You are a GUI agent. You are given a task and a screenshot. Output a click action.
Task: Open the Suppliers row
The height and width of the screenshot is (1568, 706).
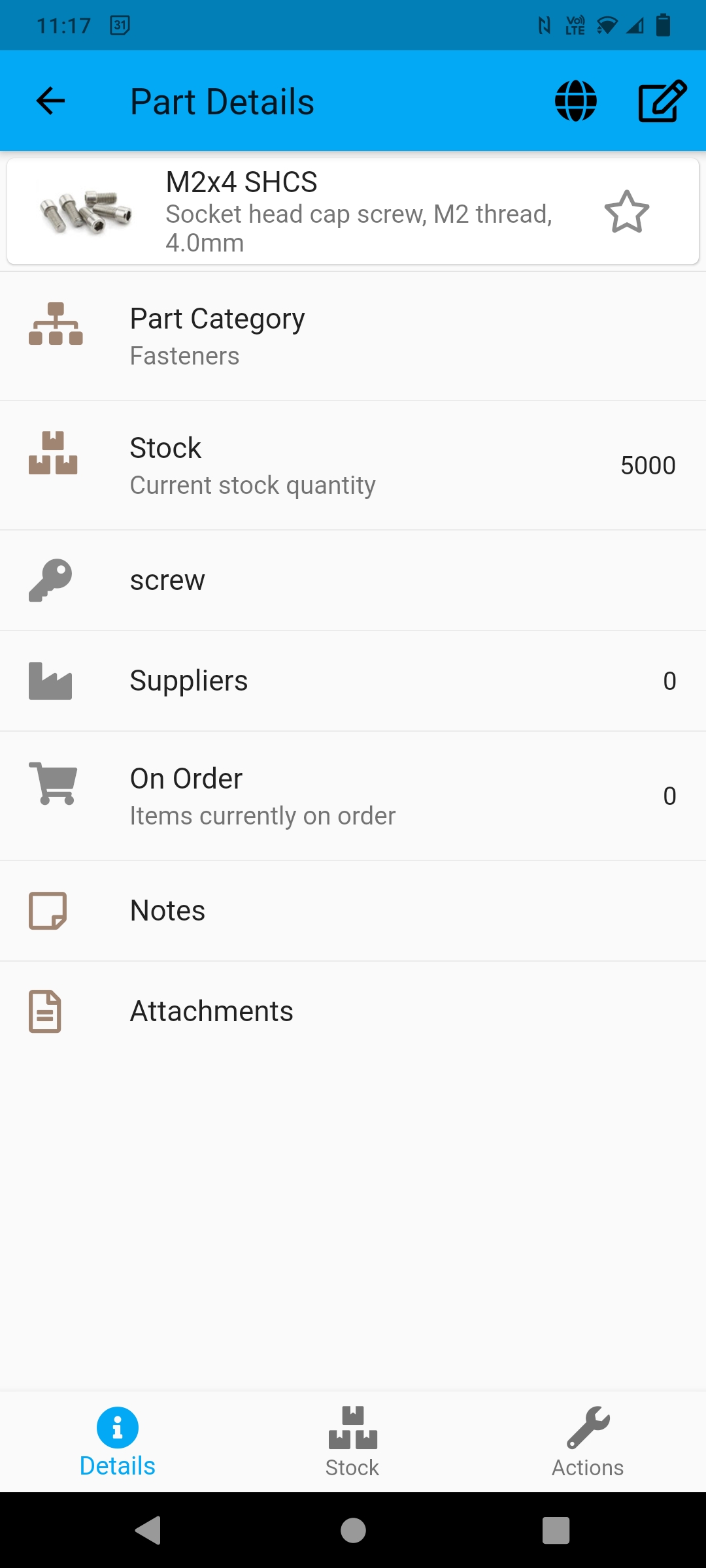pyautogui.click(x=353, y=681)
